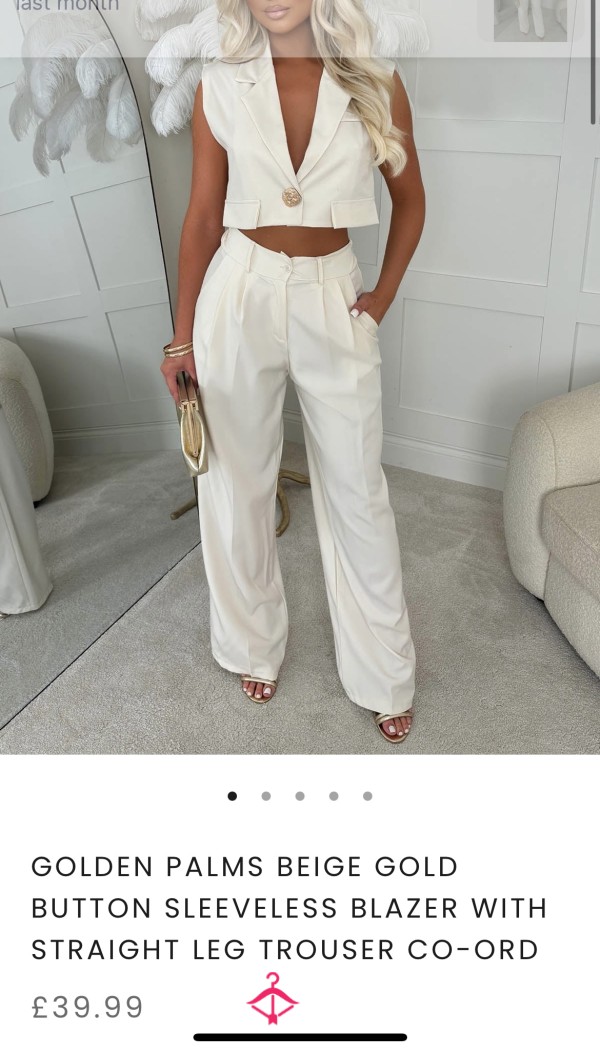The height and width of the screenshot is (1053, 600).
Task: Jump to the second product photo dot
Action: tap(266, 796)
